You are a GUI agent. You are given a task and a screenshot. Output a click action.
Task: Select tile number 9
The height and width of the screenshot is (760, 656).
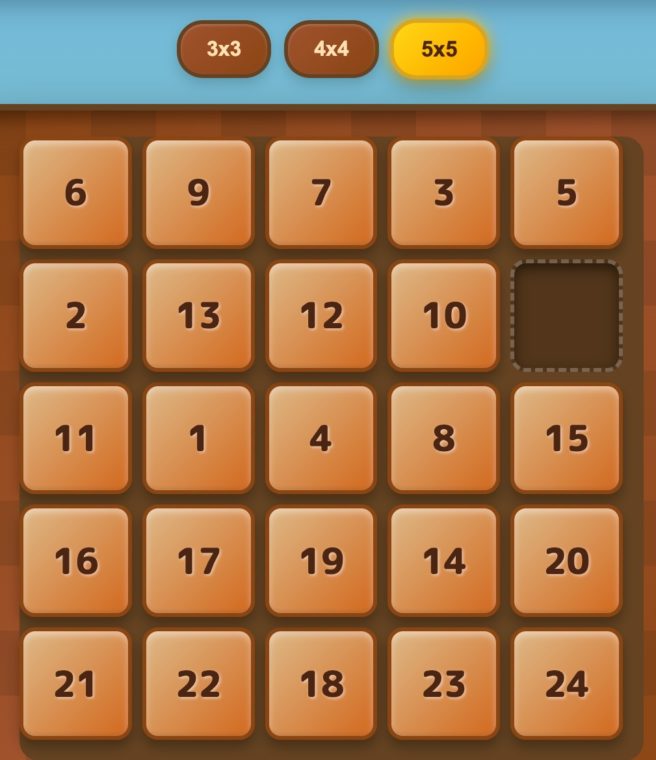tap(199, 193)
